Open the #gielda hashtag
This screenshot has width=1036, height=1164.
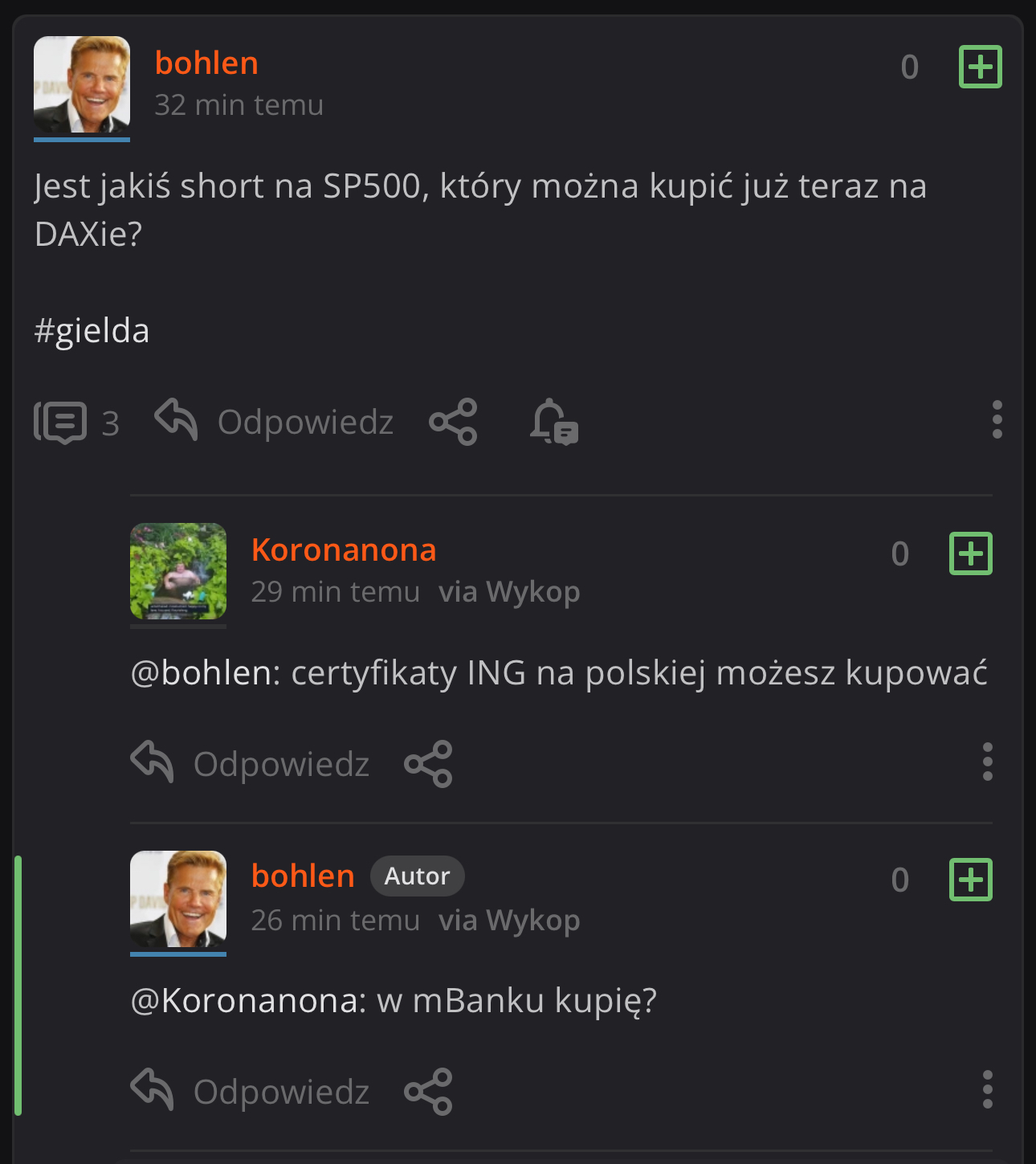pyautogui.click(x=92, y=330)
